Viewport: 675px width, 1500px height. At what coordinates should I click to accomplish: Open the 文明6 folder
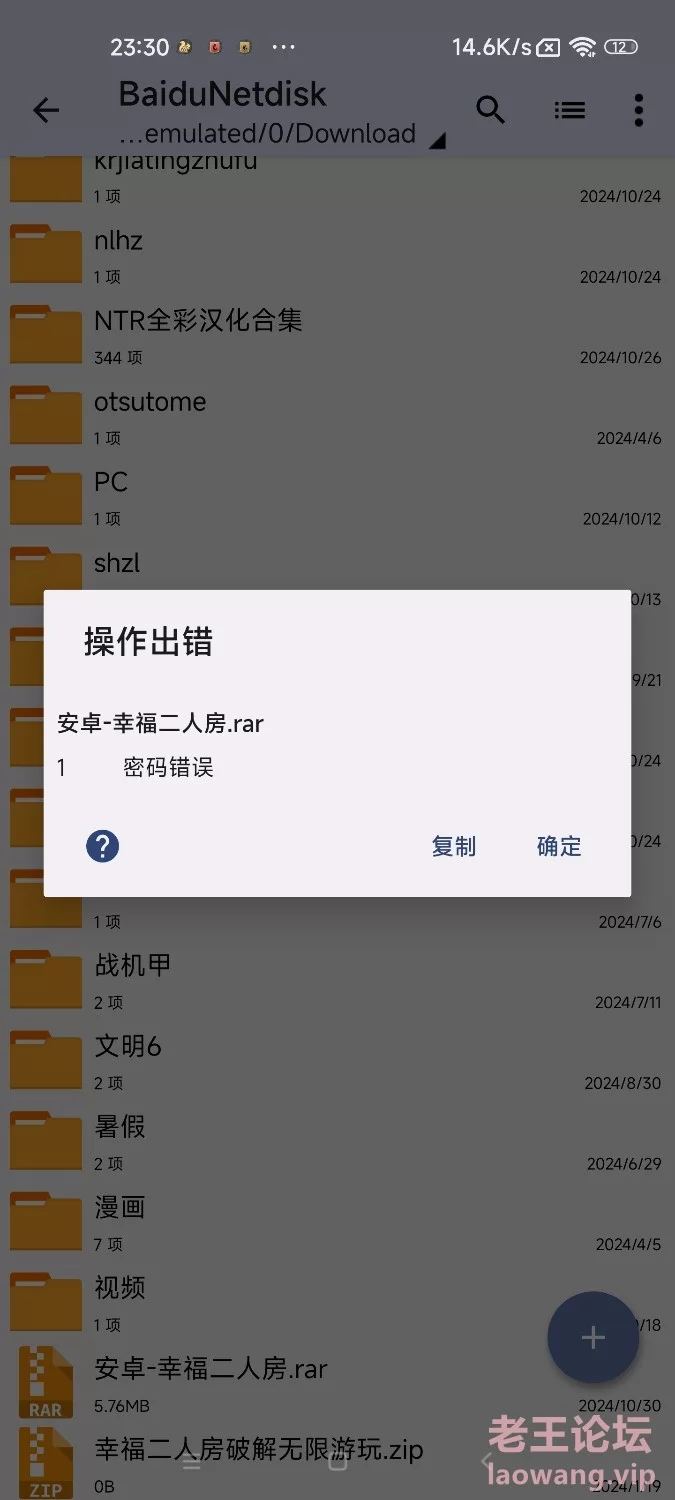tap(337, 1061)
